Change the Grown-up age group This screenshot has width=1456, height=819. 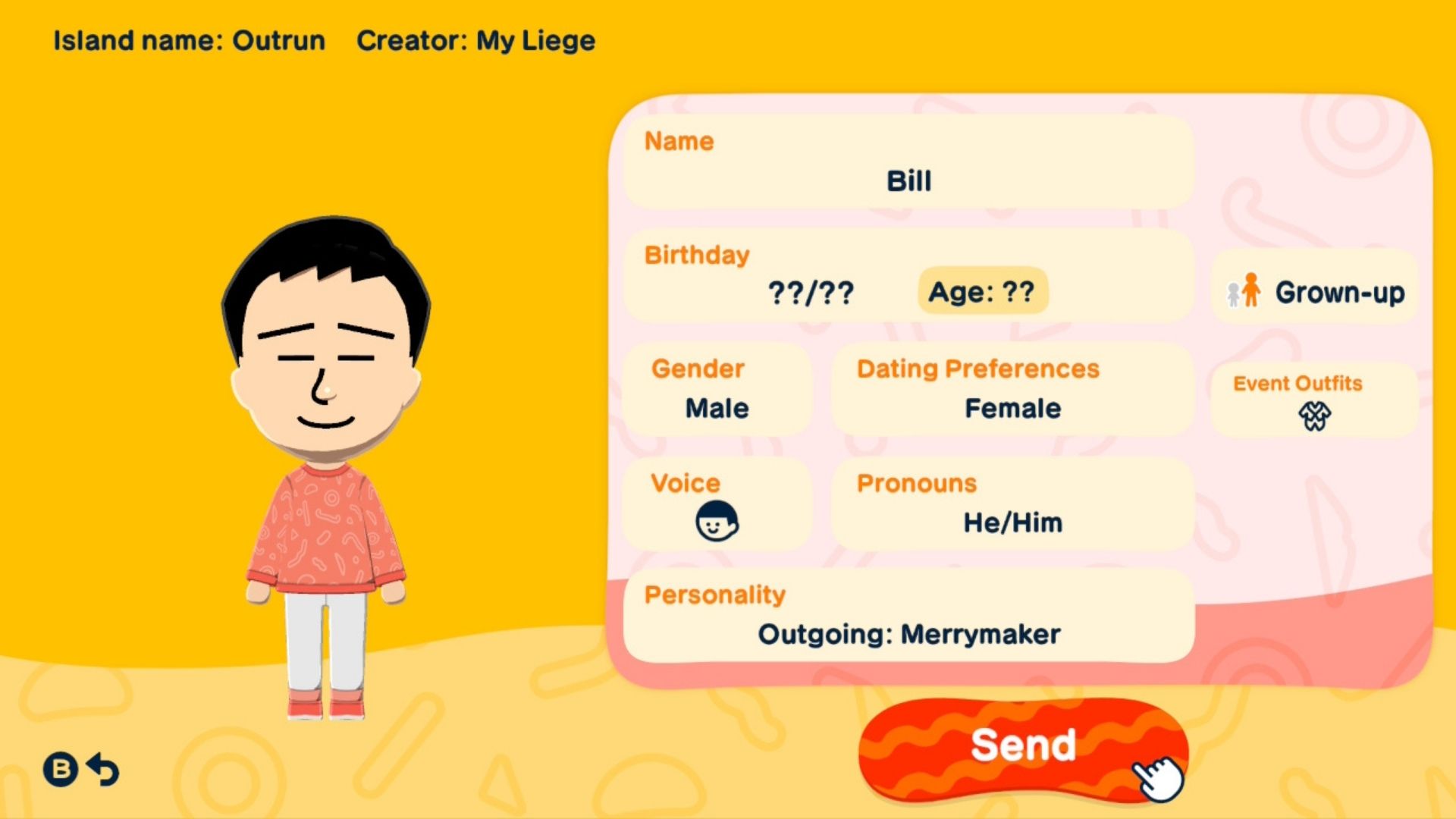(1316, 292)
